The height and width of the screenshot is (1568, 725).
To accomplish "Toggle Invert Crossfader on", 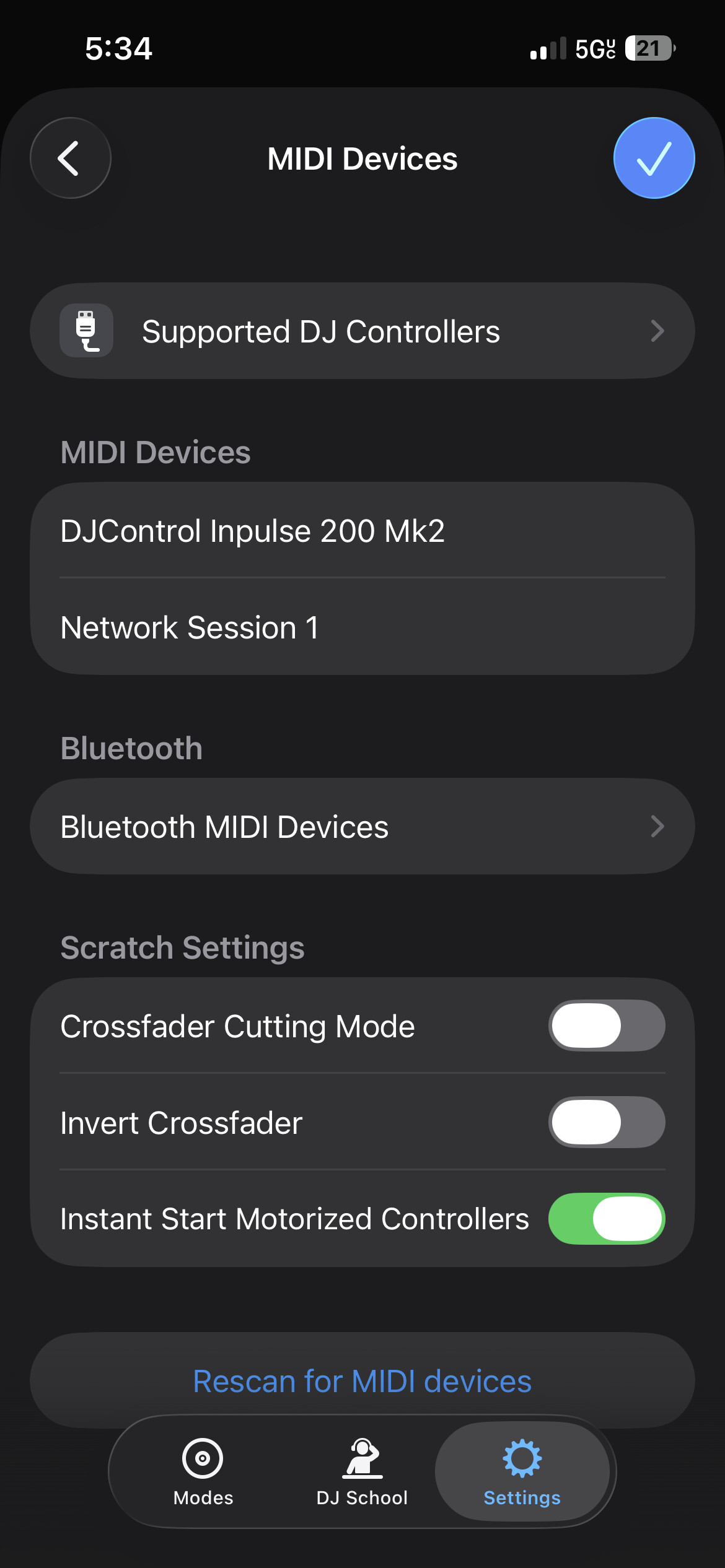I will click(606, 1122).
